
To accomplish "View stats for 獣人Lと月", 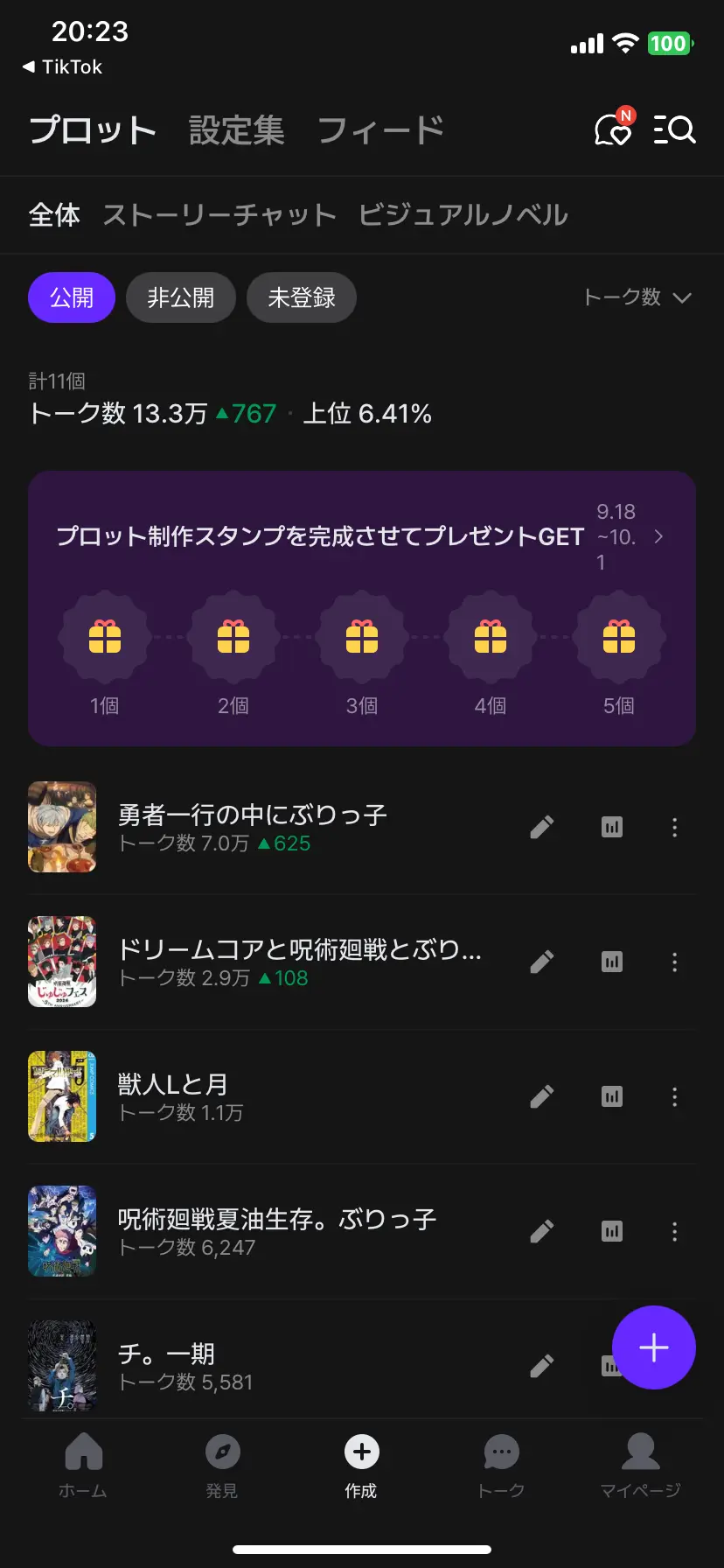I will point(612,1096).
